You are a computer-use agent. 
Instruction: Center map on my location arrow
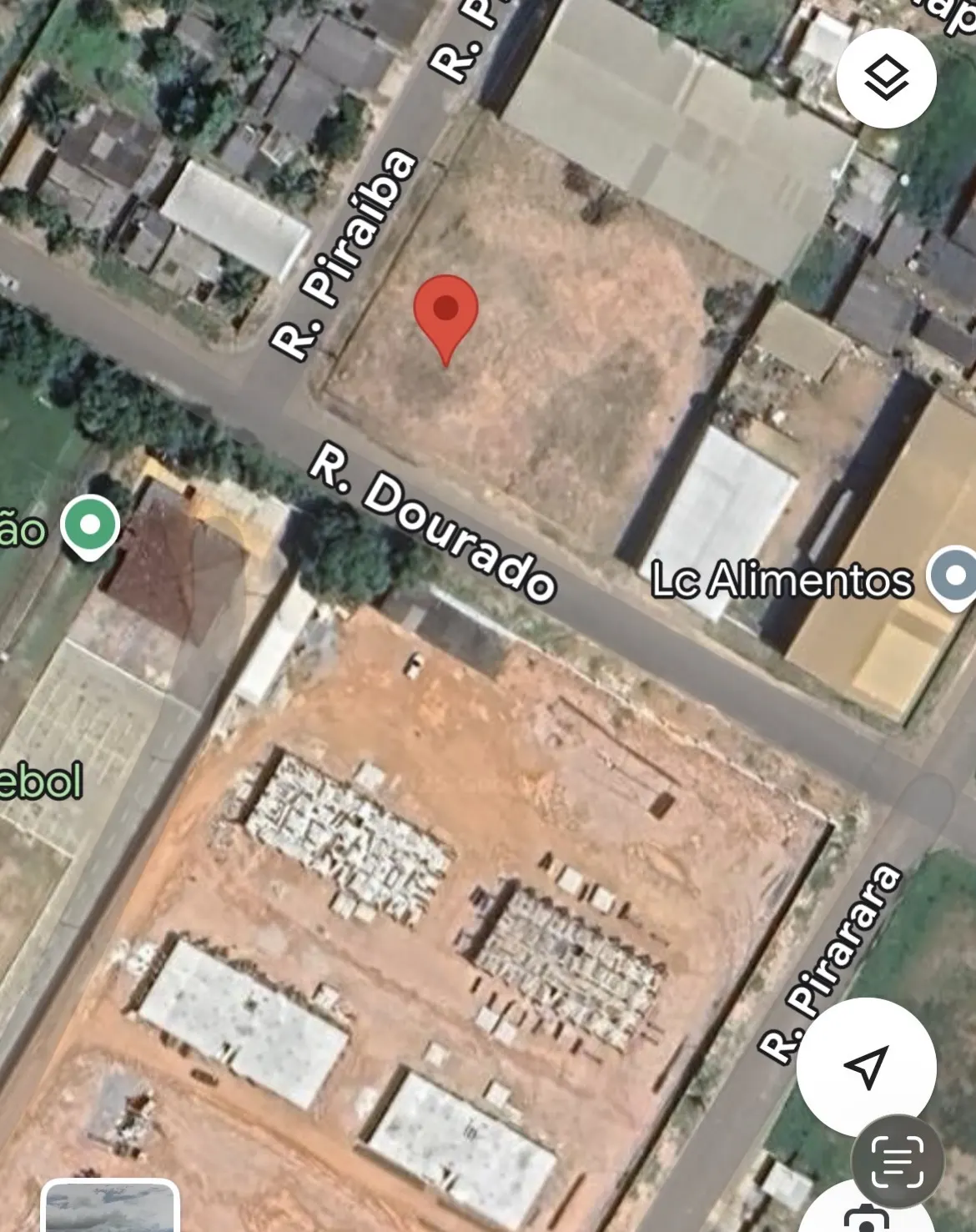pyautogui.click(x=866, y=1065)
